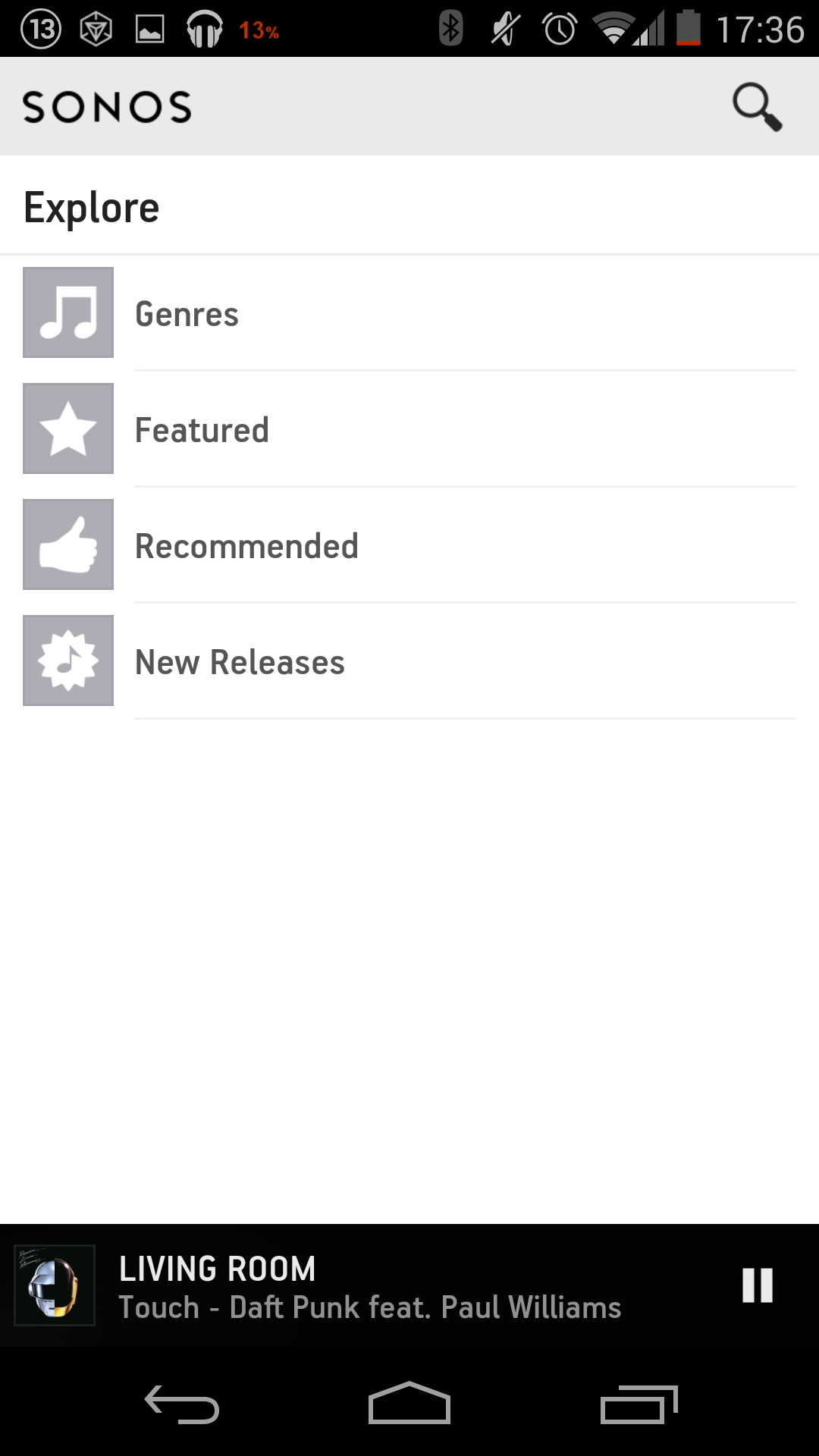Go to the home screen
Image resolution: width=819 pixels, height=1456 pixels.
coord(409,1403)
